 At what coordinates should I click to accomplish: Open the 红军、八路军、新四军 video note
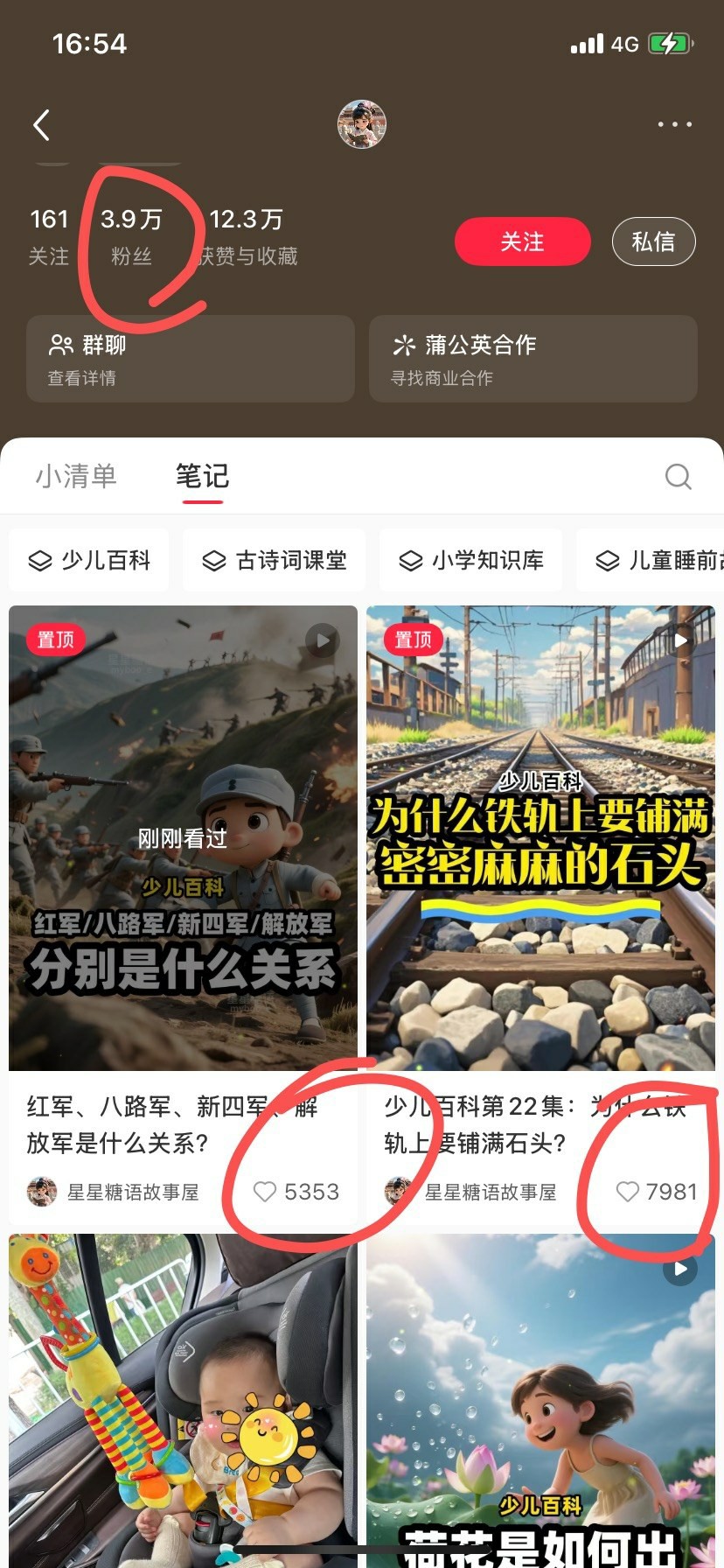[x=183, y=837]
